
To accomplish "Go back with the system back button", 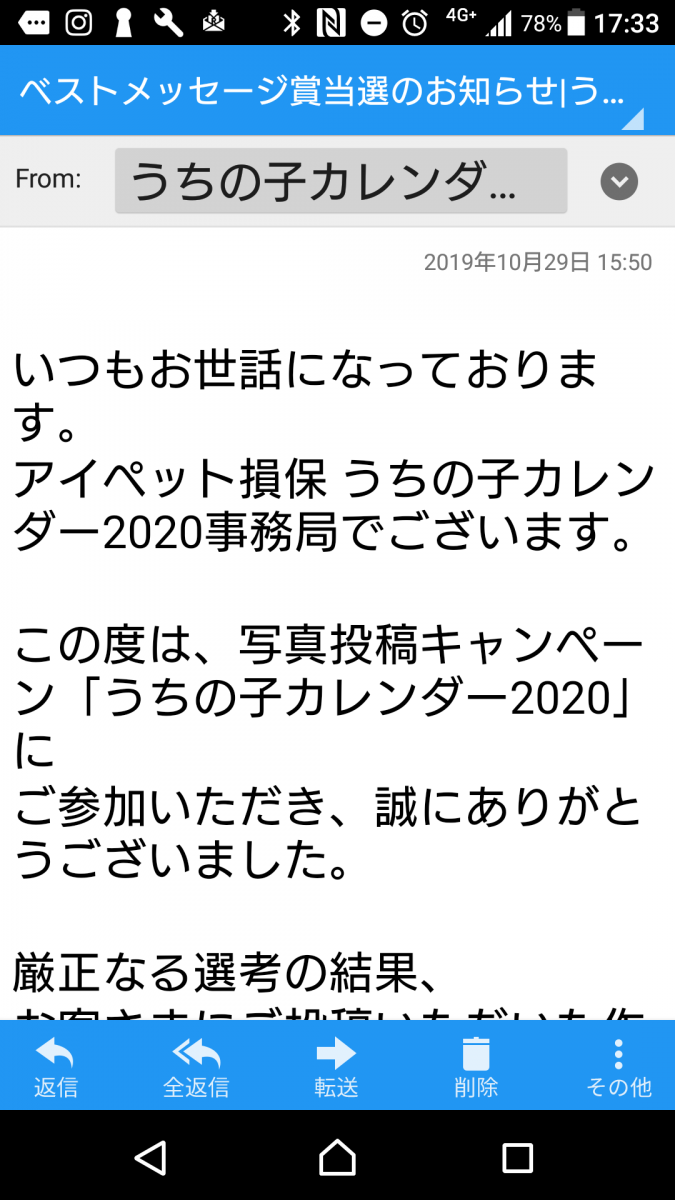I will pos(151,1157).
